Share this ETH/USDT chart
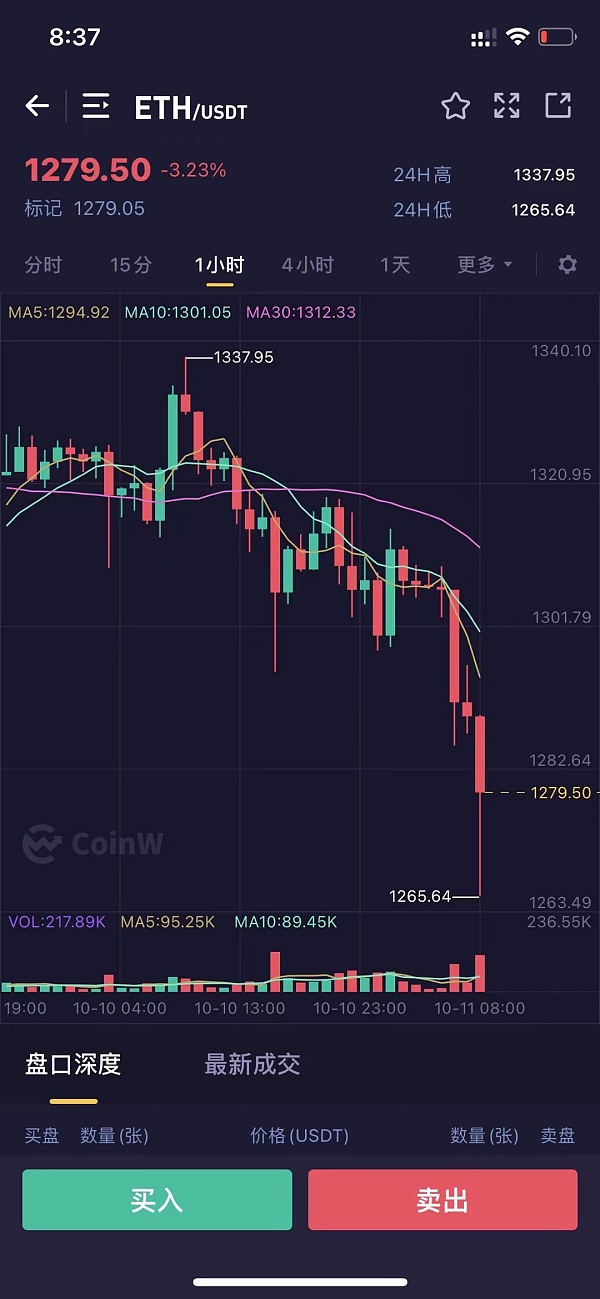600x1299 pixels. [557, 106]
